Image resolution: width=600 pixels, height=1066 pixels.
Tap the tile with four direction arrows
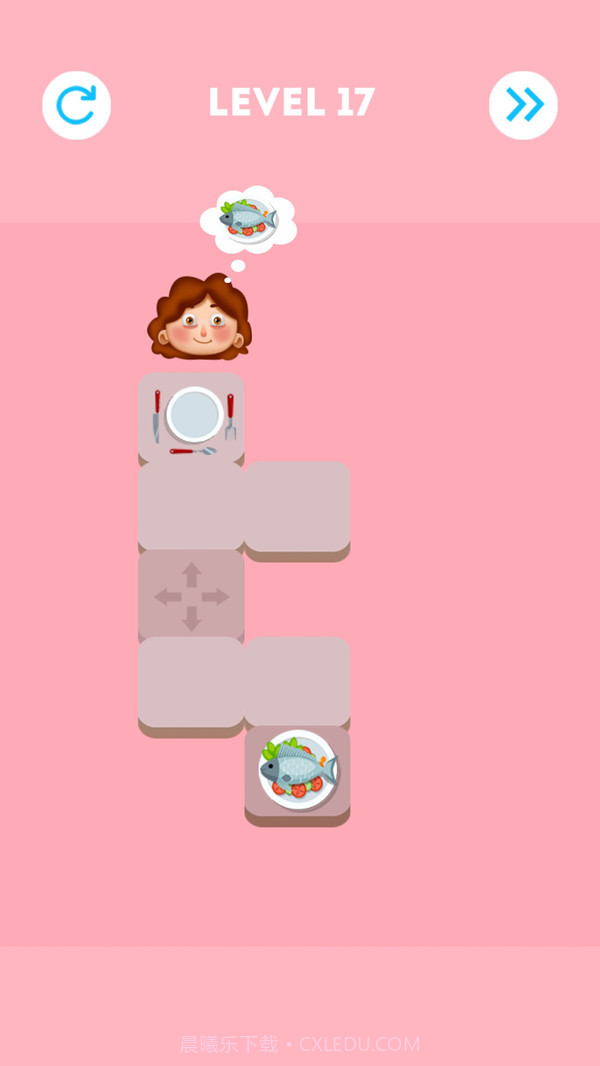pyautogui.click(x=191, y=597)
